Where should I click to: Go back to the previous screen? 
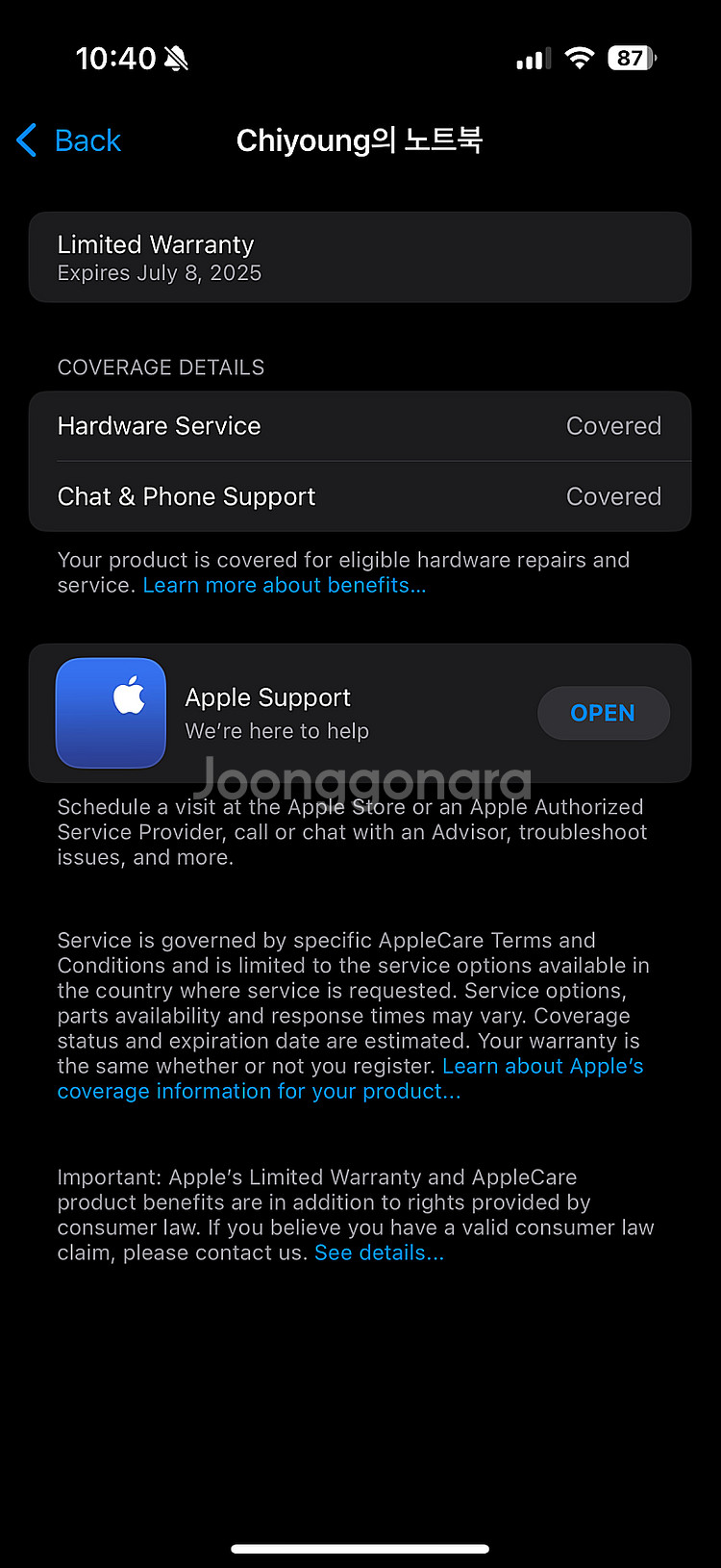click(x=69, y=140)
